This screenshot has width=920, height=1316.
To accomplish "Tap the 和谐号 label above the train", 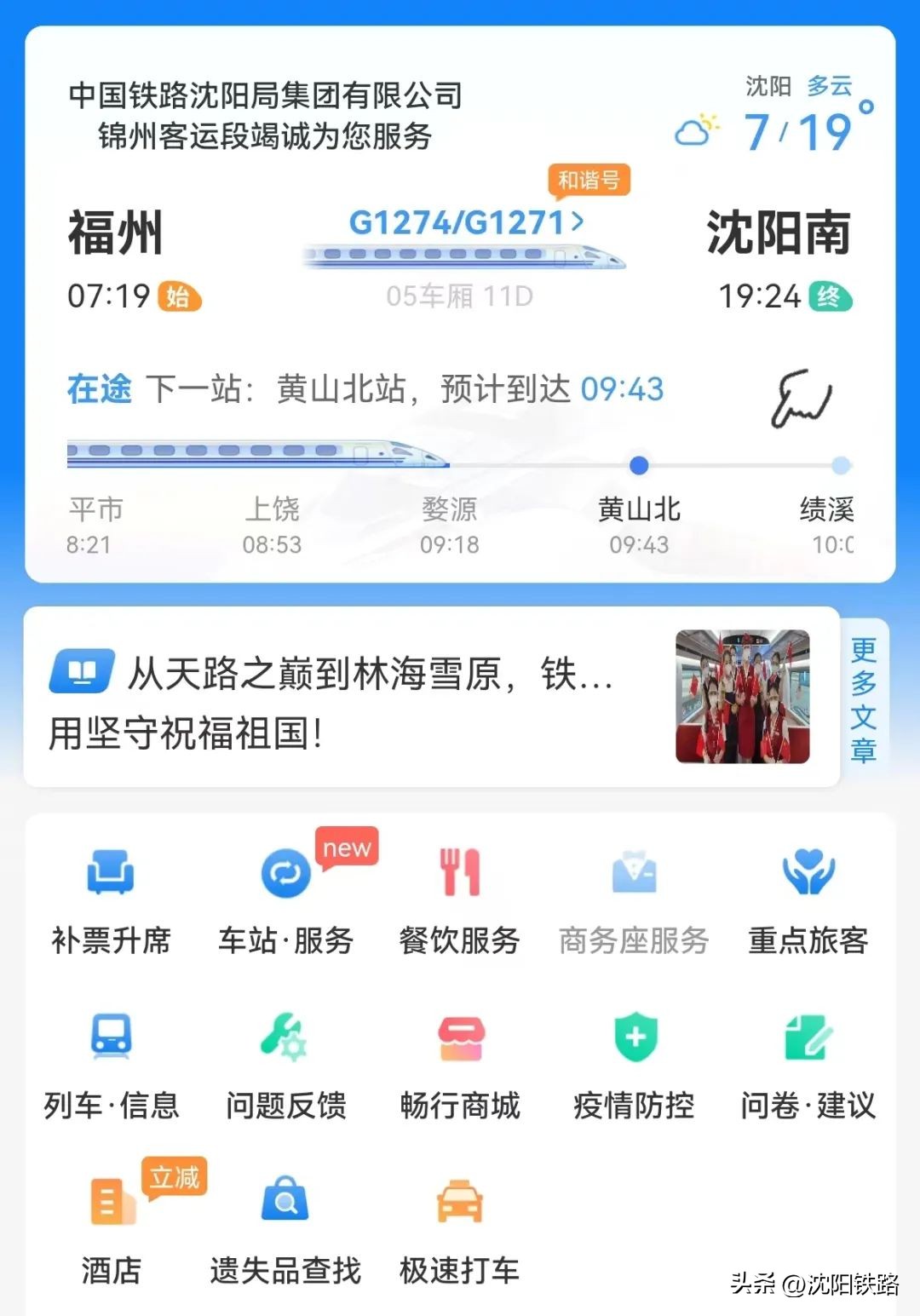I will pos(590,181).
